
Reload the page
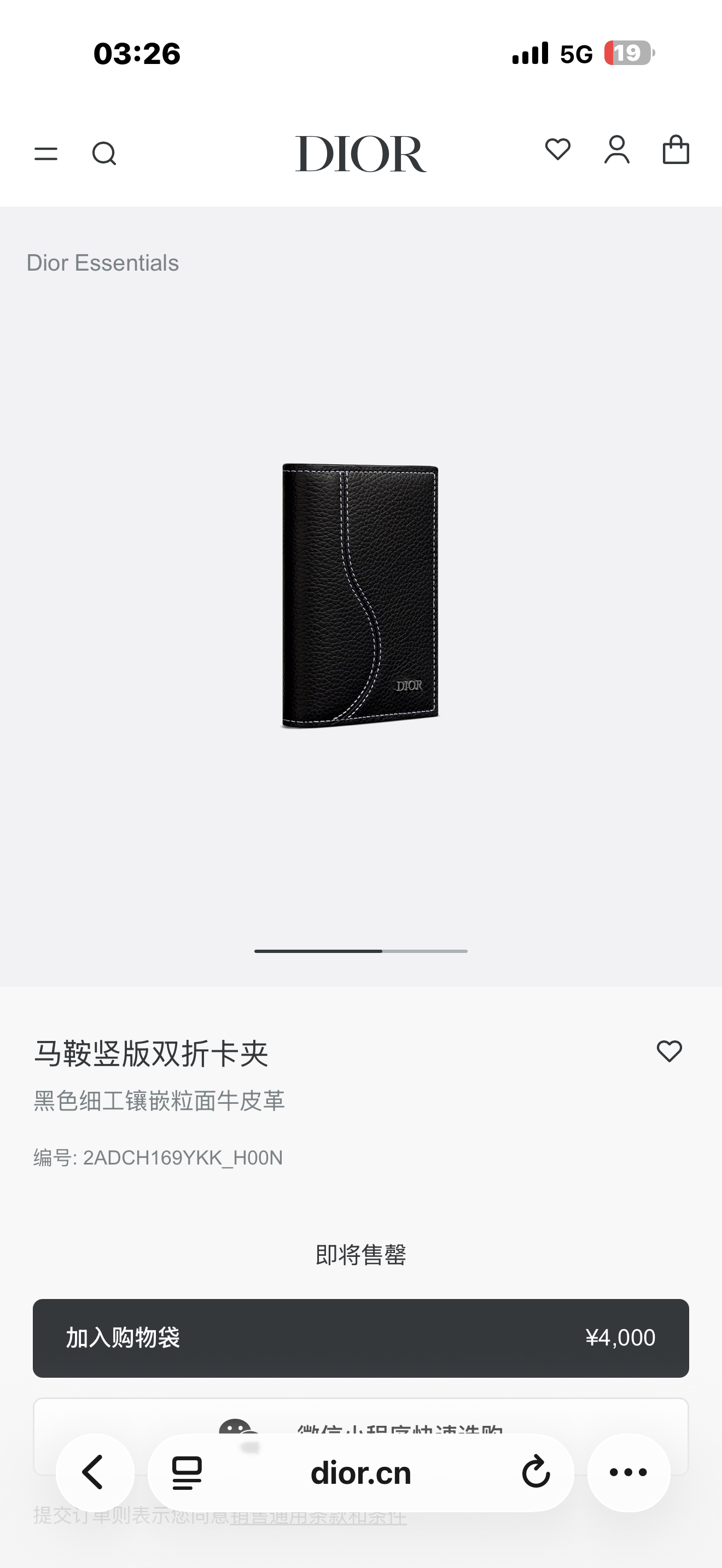click(x=535, y=1472)
